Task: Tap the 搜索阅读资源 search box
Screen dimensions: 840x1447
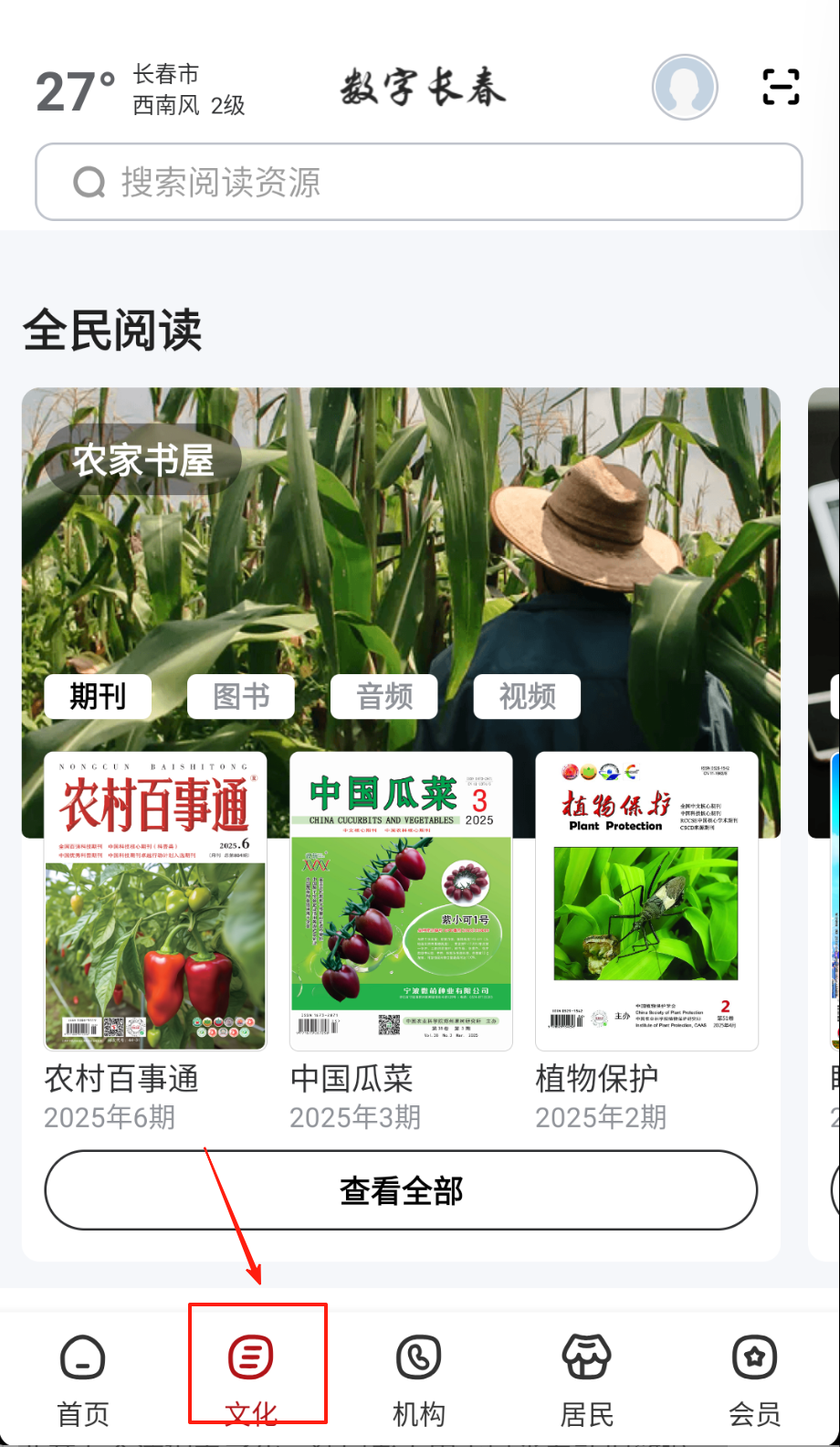Action: pyautogui.click(x=419, y=182)
